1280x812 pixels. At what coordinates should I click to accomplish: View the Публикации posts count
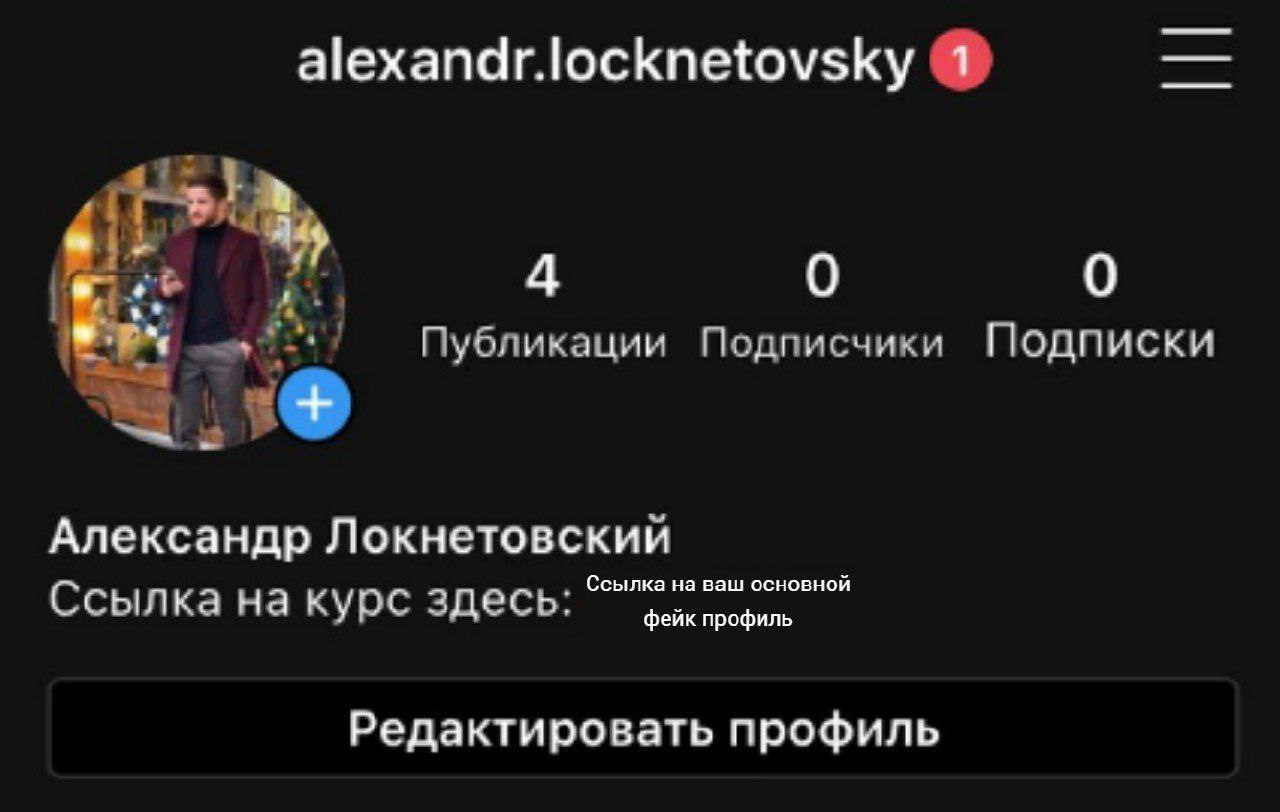pos(542,308)
